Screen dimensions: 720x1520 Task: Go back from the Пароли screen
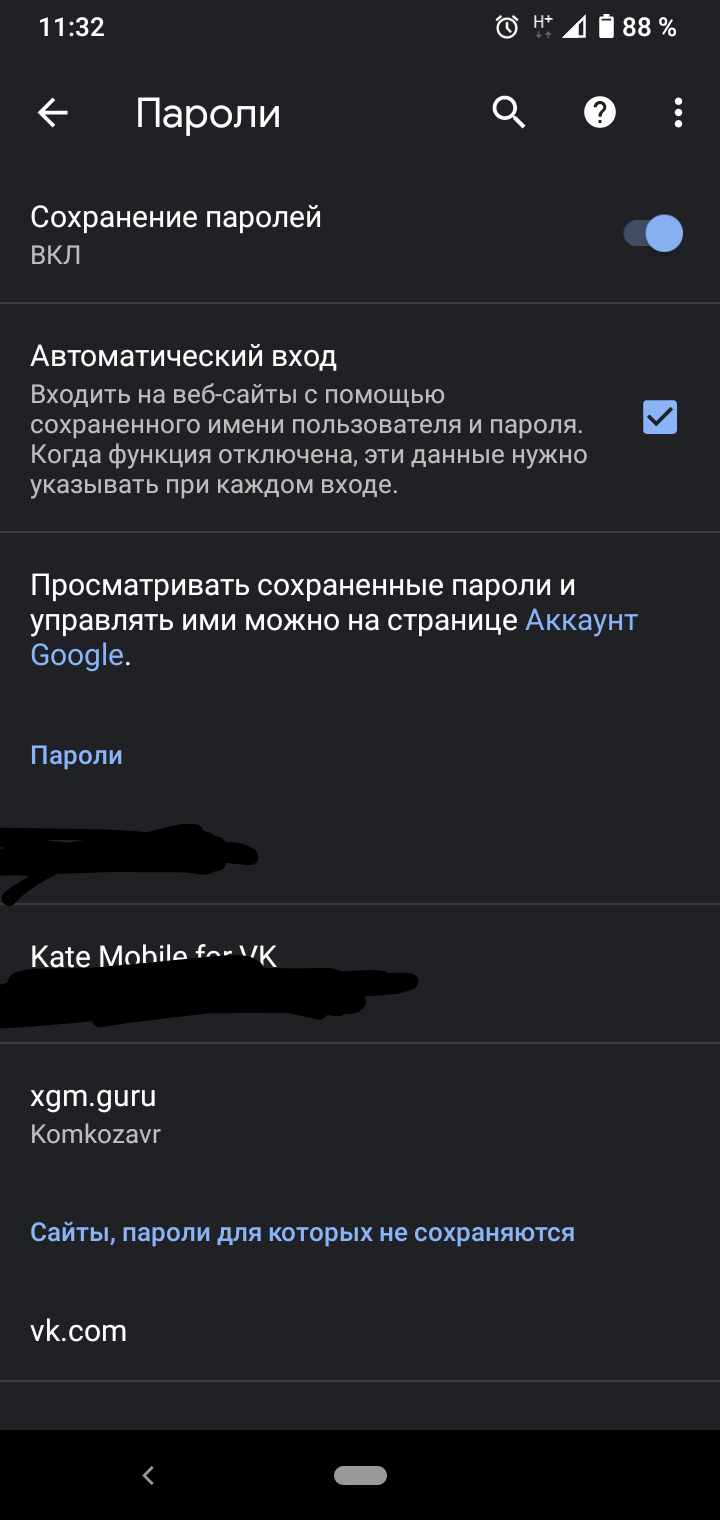click(53, 113)
